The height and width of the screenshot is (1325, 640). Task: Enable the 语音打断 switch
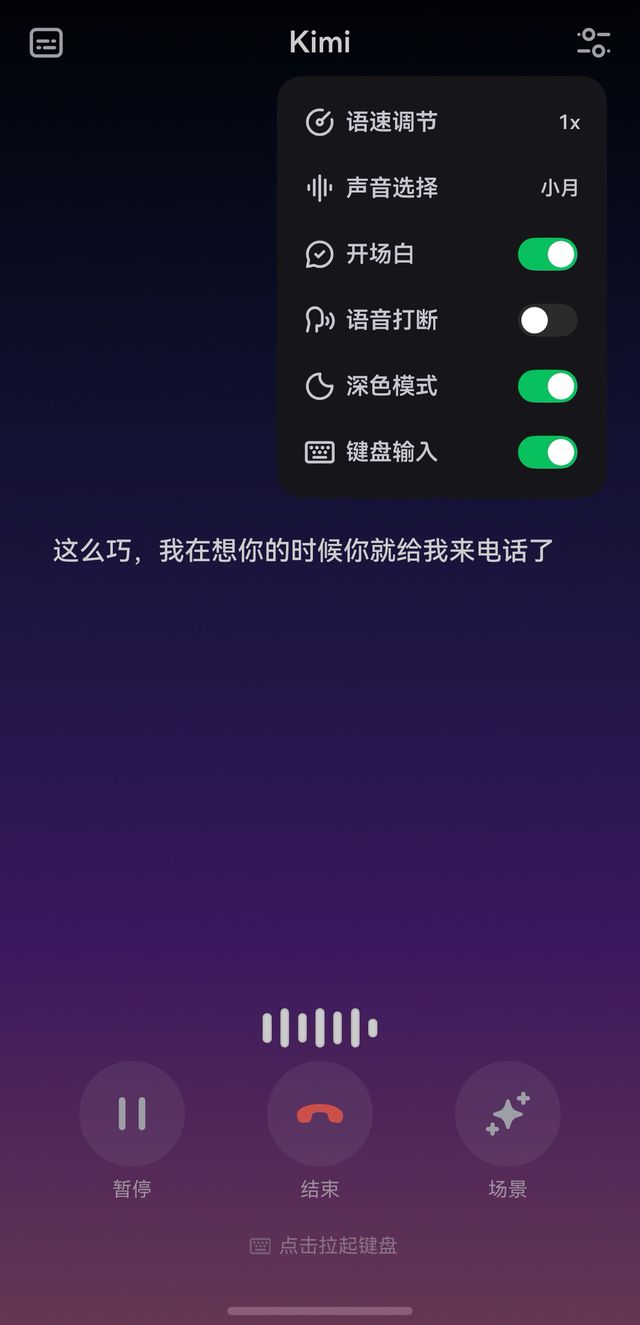[x=547, y=320]
